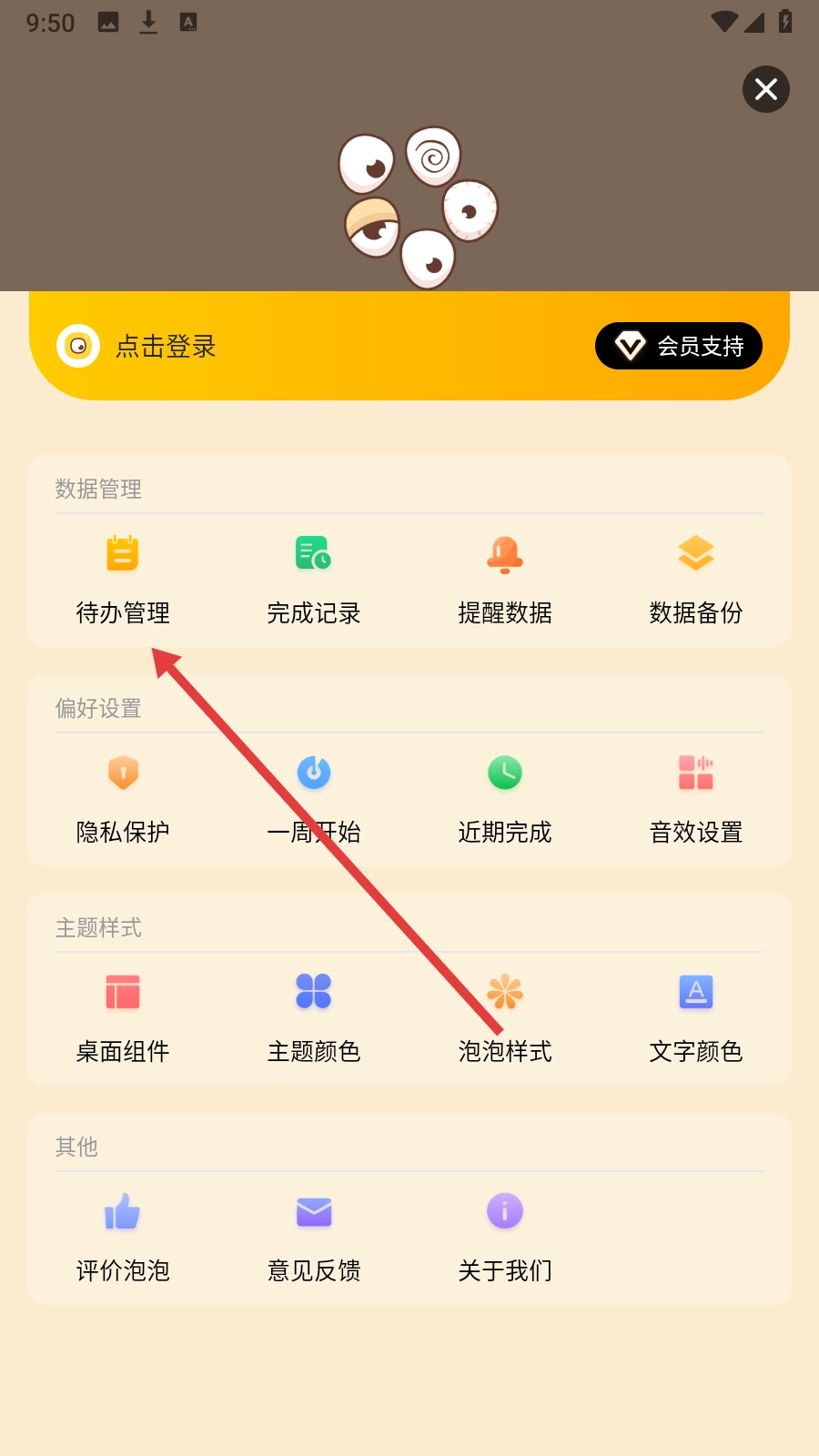Tap 评价泡泡 to rate the app
This screenshot has height=1456, width=819.
pos(123,1237)
